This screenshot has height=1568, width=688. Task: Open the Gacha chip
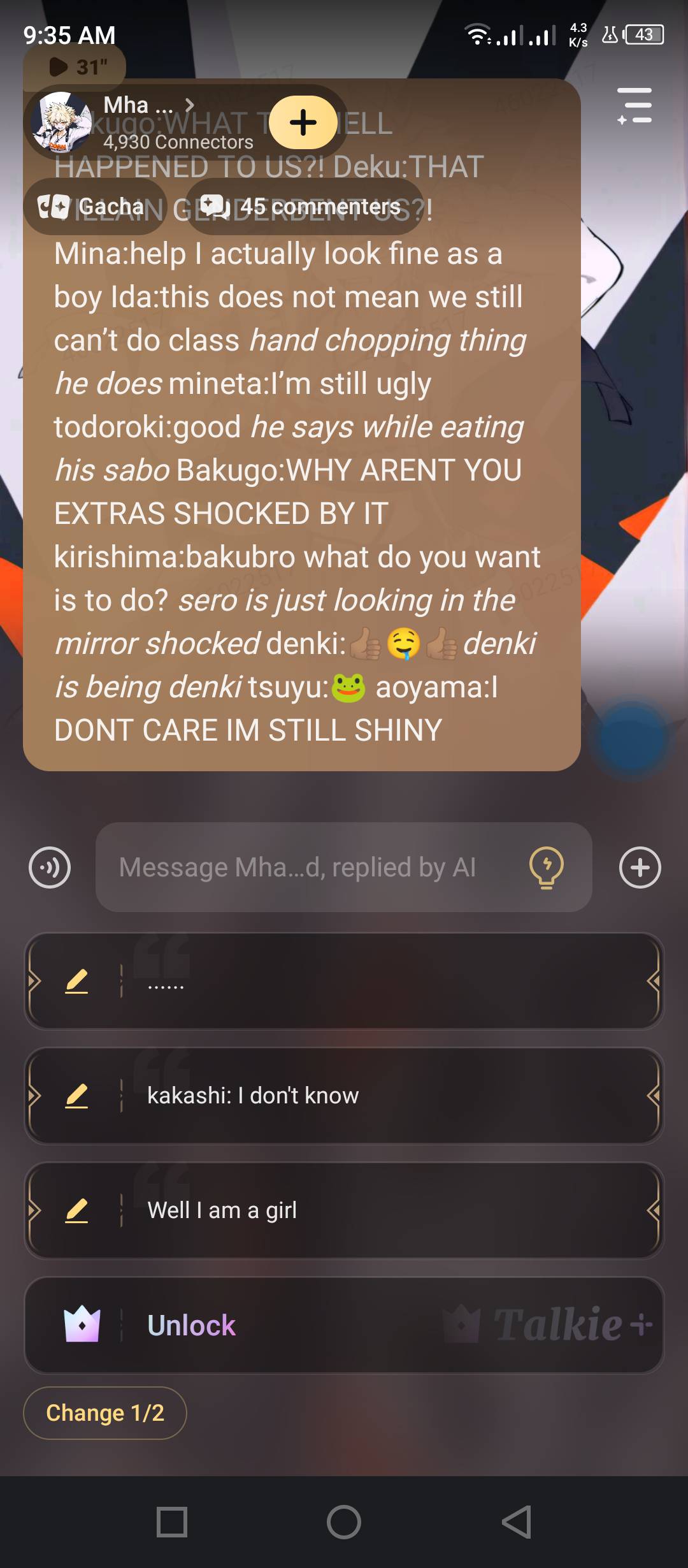(x=94, y=207)
